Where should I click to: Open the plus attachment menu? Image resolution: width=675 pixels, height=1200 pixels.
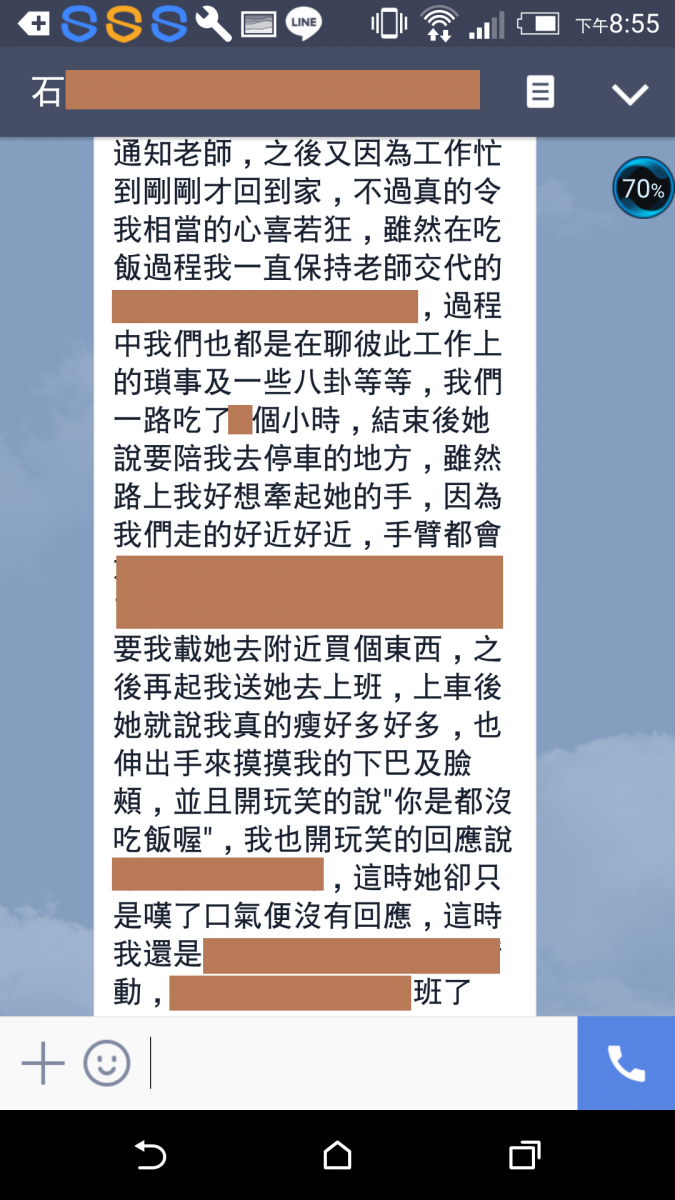click(43, 1062)
